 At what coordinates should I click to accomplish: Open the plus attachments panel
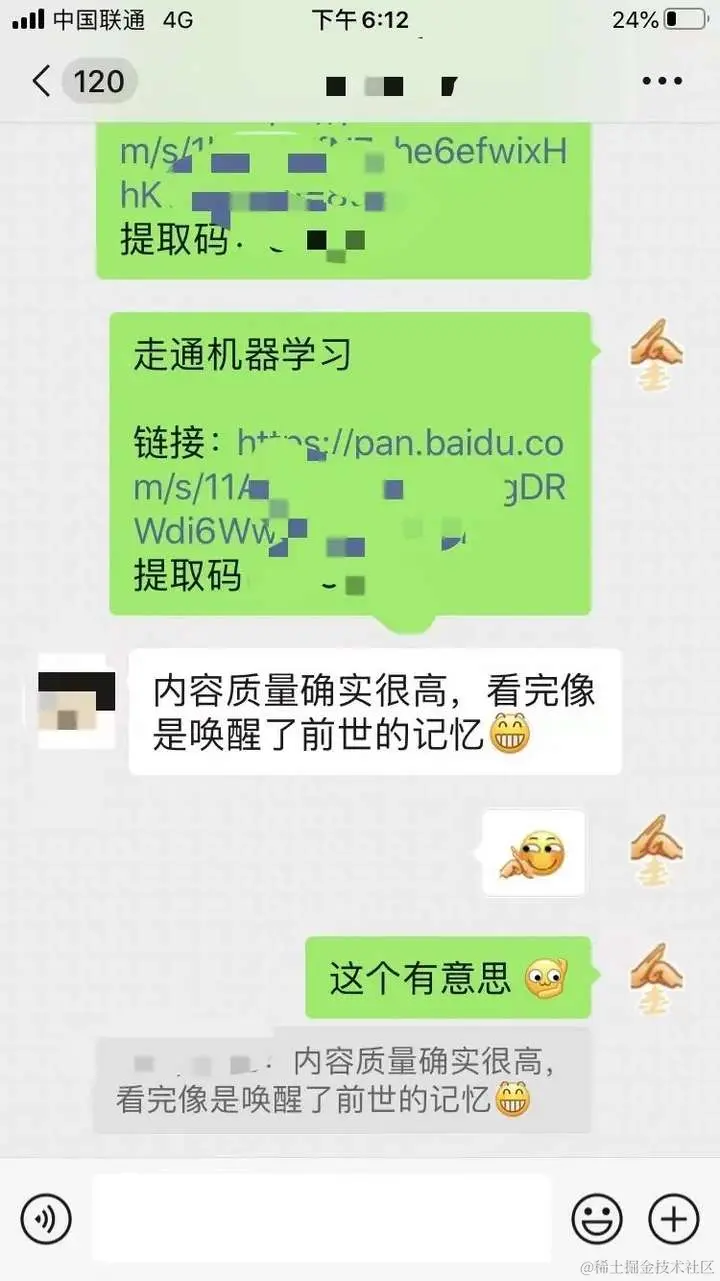tap(674, 1218)
